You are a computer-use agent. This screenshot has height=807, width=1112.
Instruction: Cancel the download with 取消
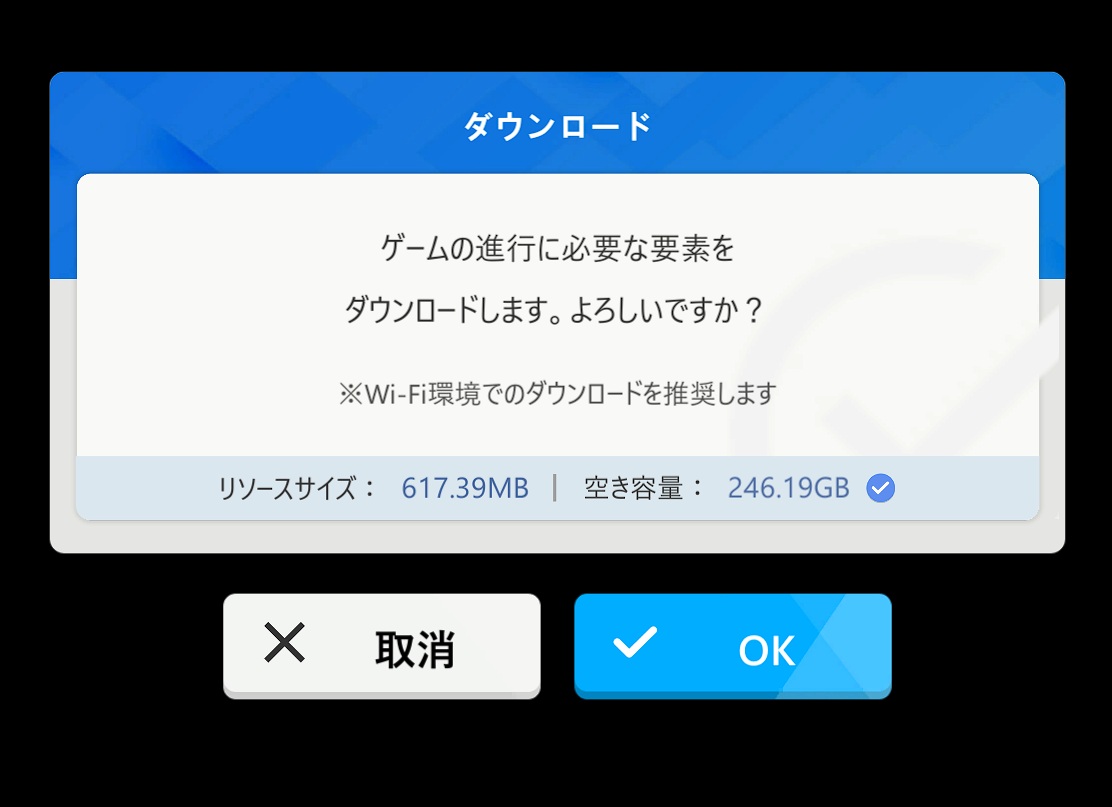(x=381, y=645)
